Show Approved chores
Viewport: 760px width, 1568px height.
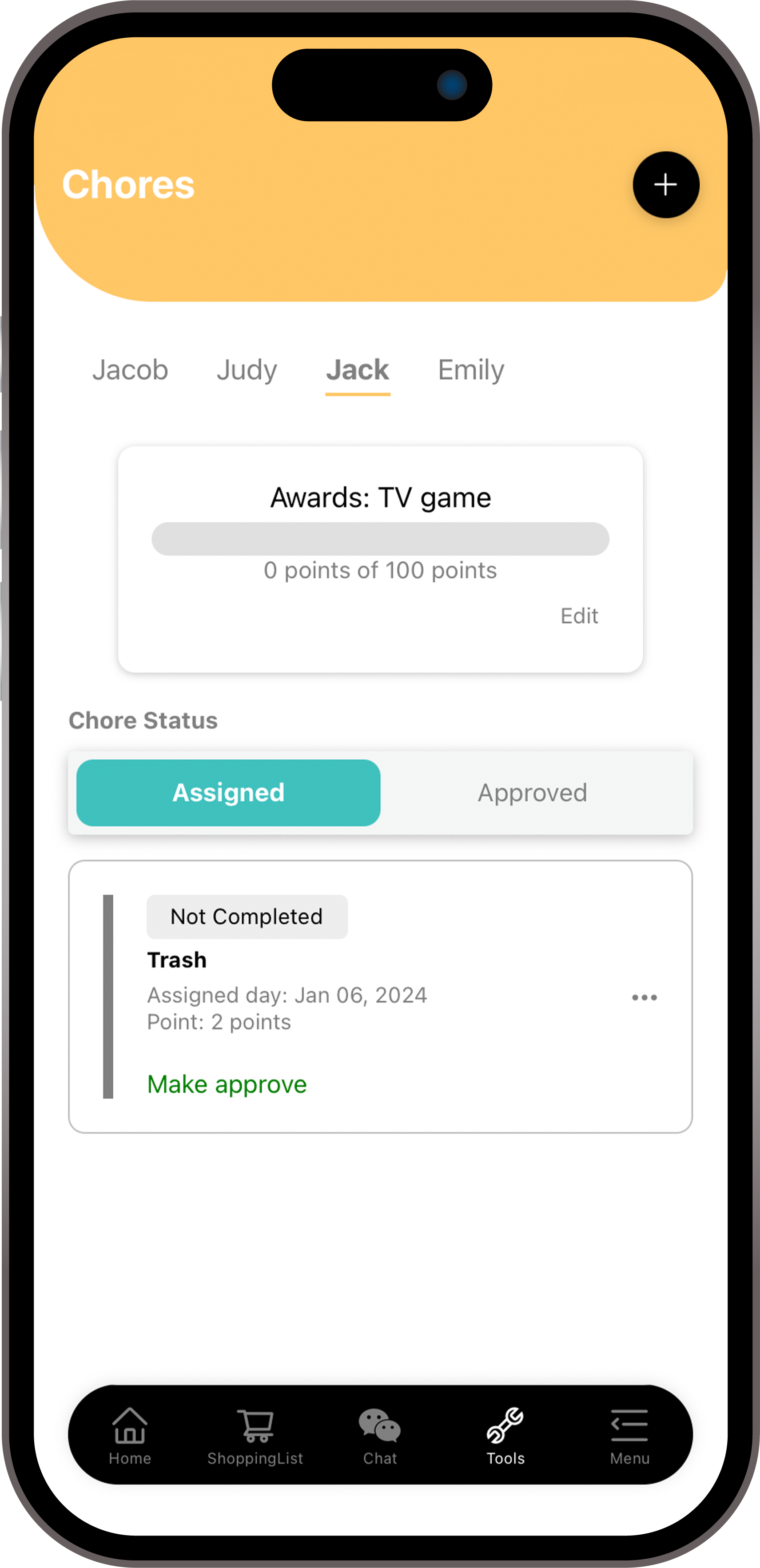coord(532,793)
